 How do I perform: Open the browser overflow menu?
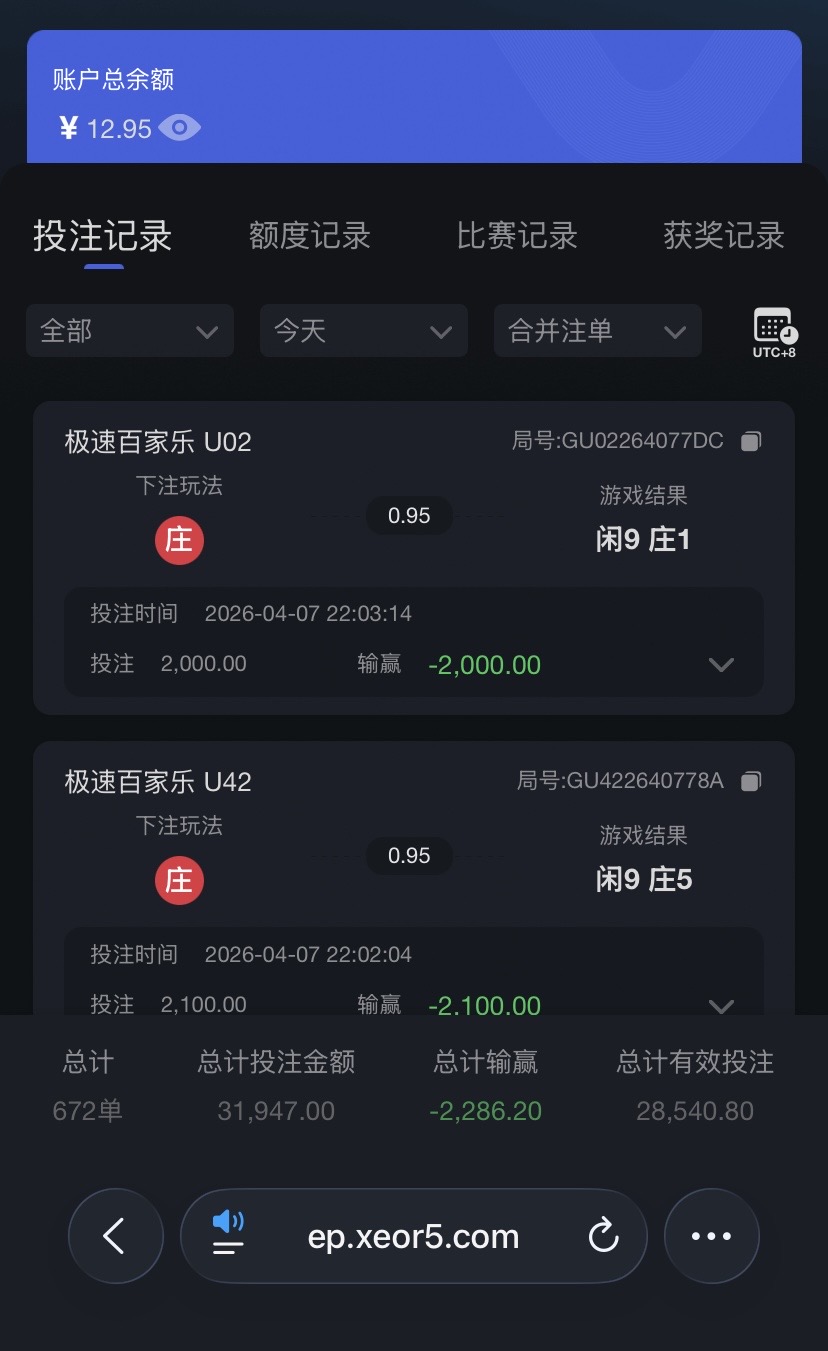(711, 1236)
